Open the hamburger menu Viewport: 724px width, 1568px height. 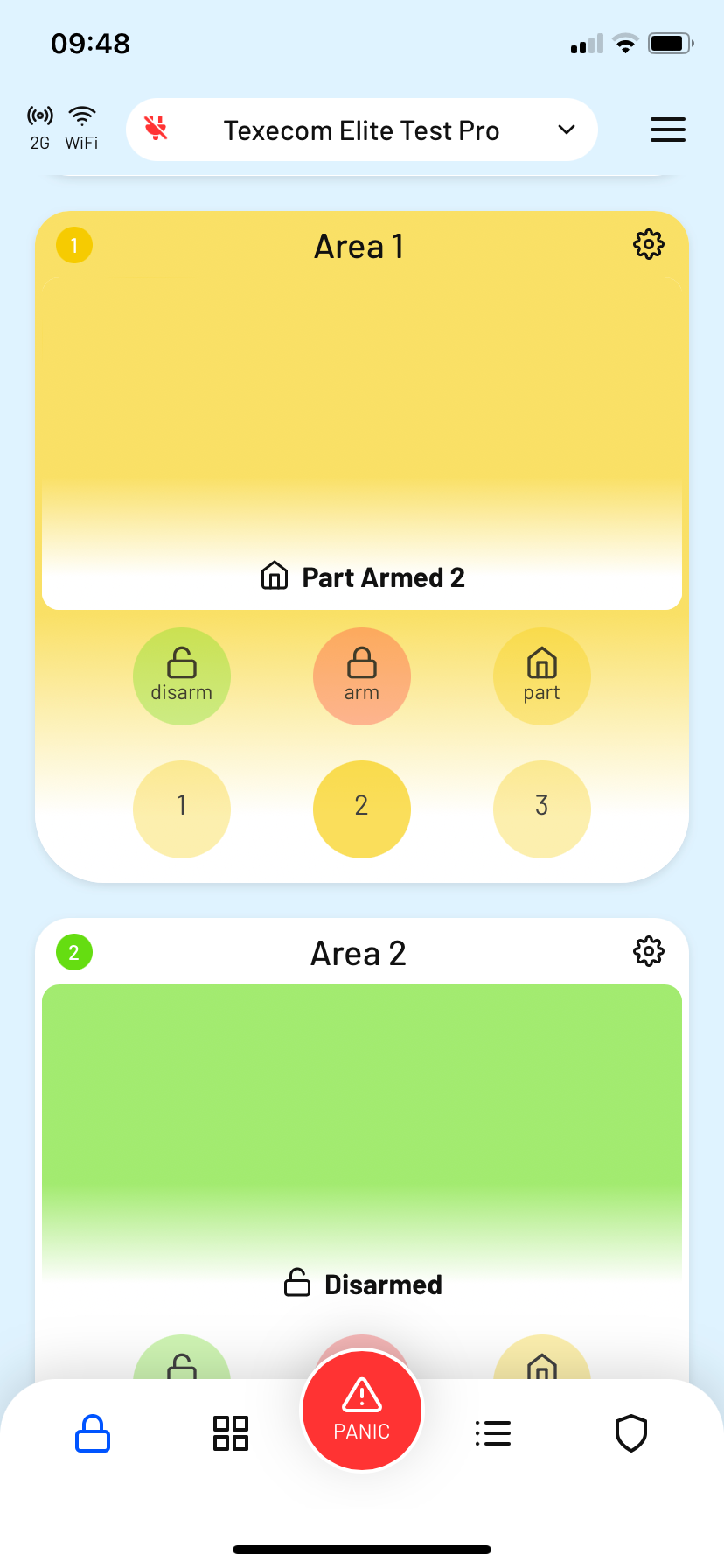[667, 129]
